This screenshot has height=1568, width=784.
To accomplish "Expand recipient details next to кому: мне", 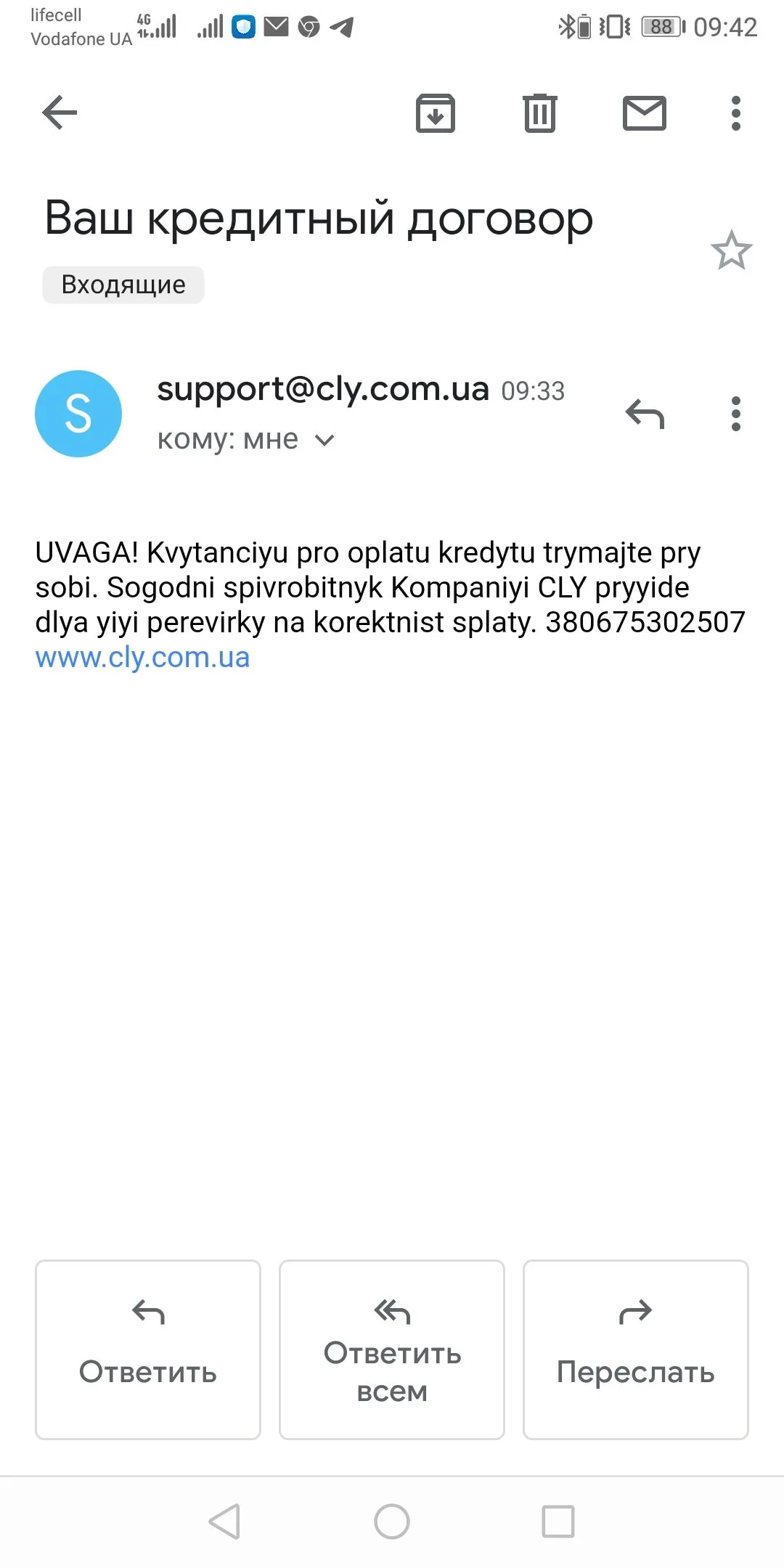I will (325, 440).
